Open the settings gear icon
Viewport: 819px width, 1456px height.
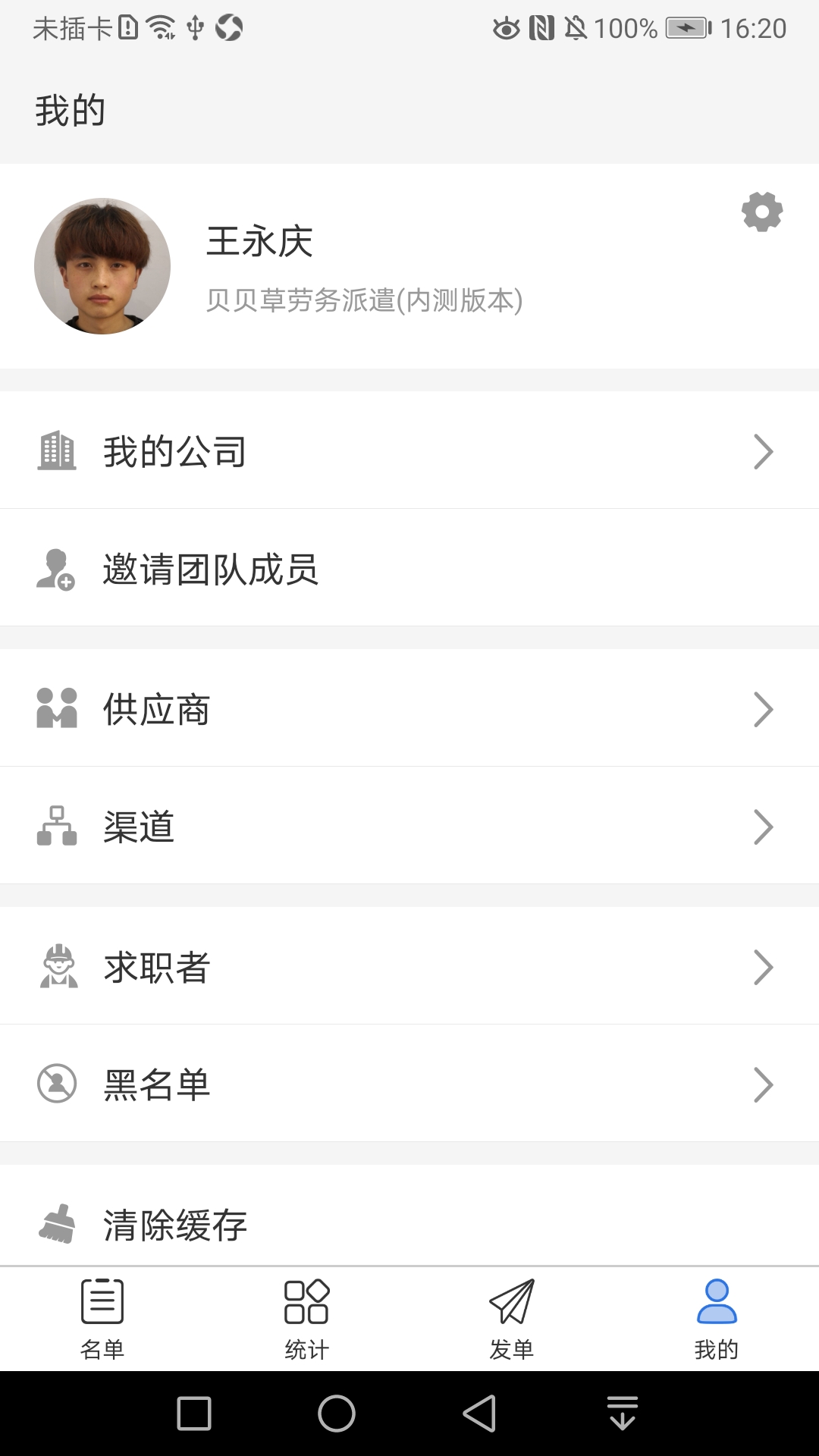point(761,212)
